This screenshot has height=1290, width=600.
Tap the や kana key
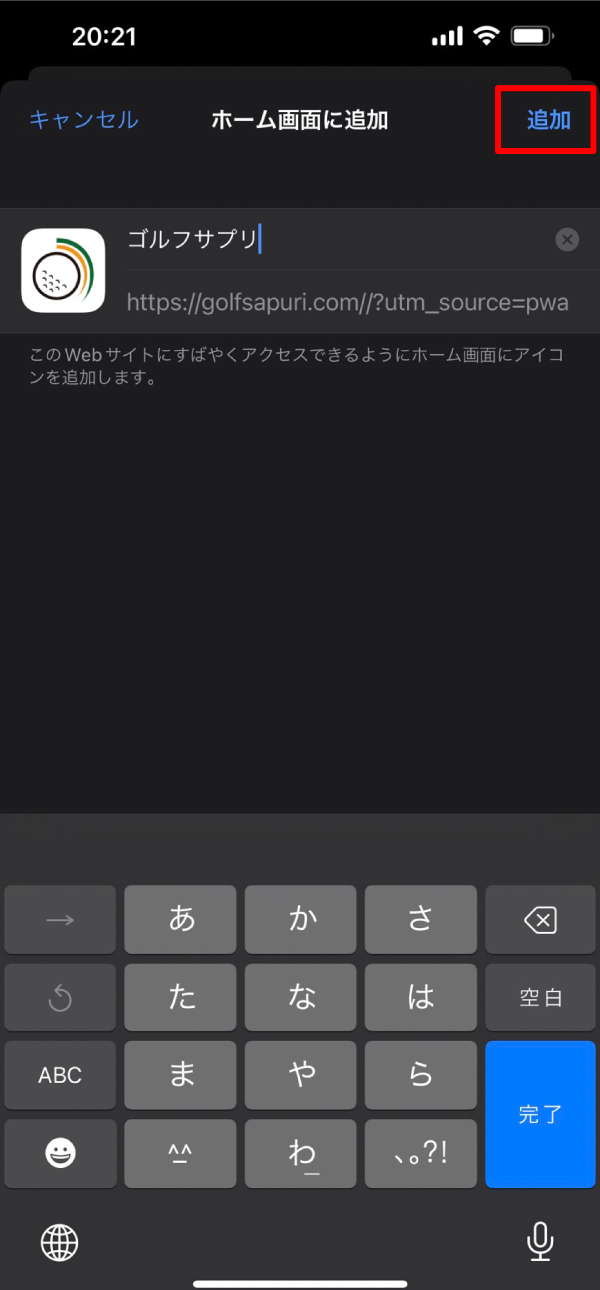[x=301, y=1076]
